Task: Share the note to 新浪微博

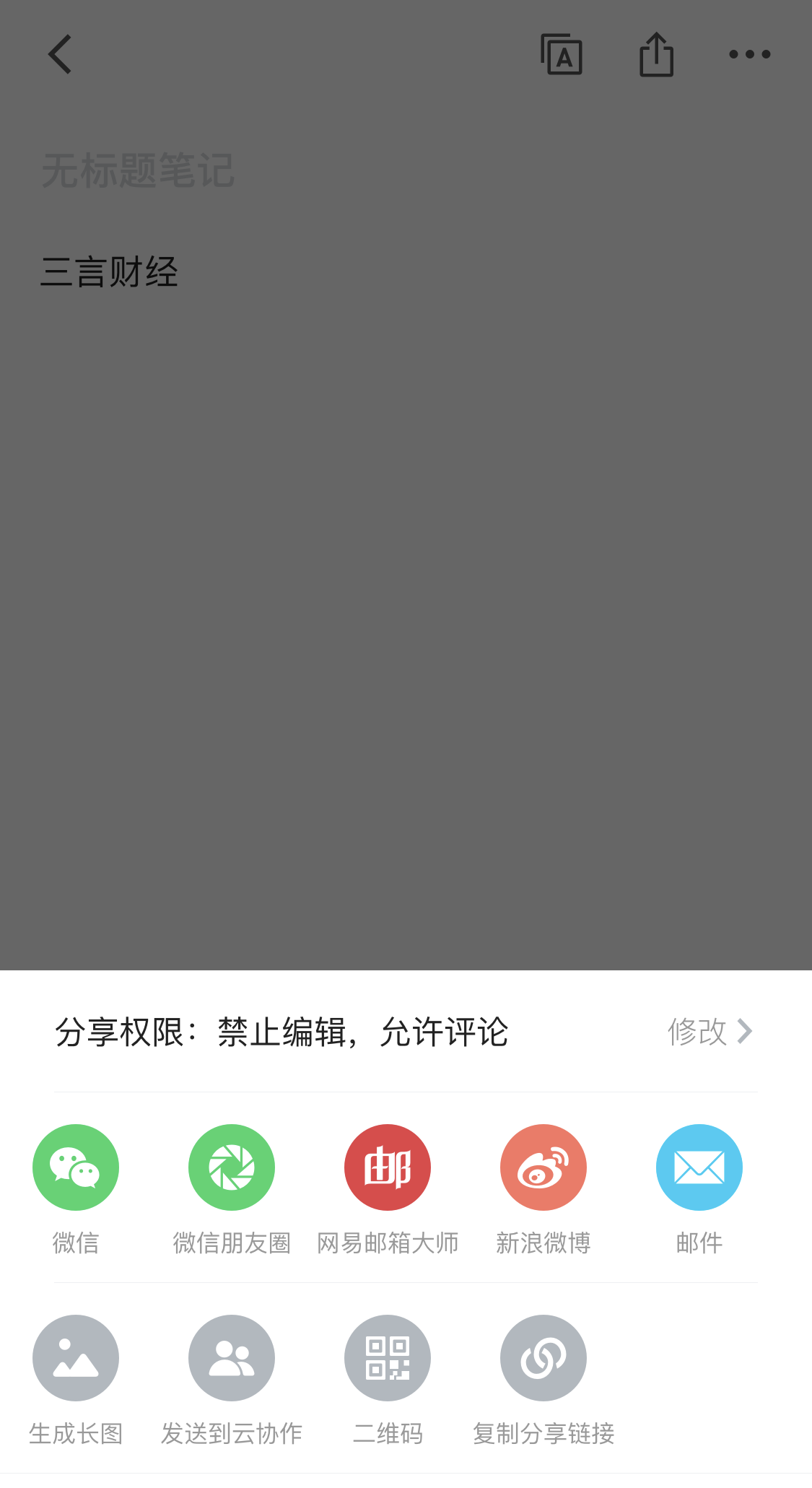Action: pyautogui.click(x=543, y=1166)
